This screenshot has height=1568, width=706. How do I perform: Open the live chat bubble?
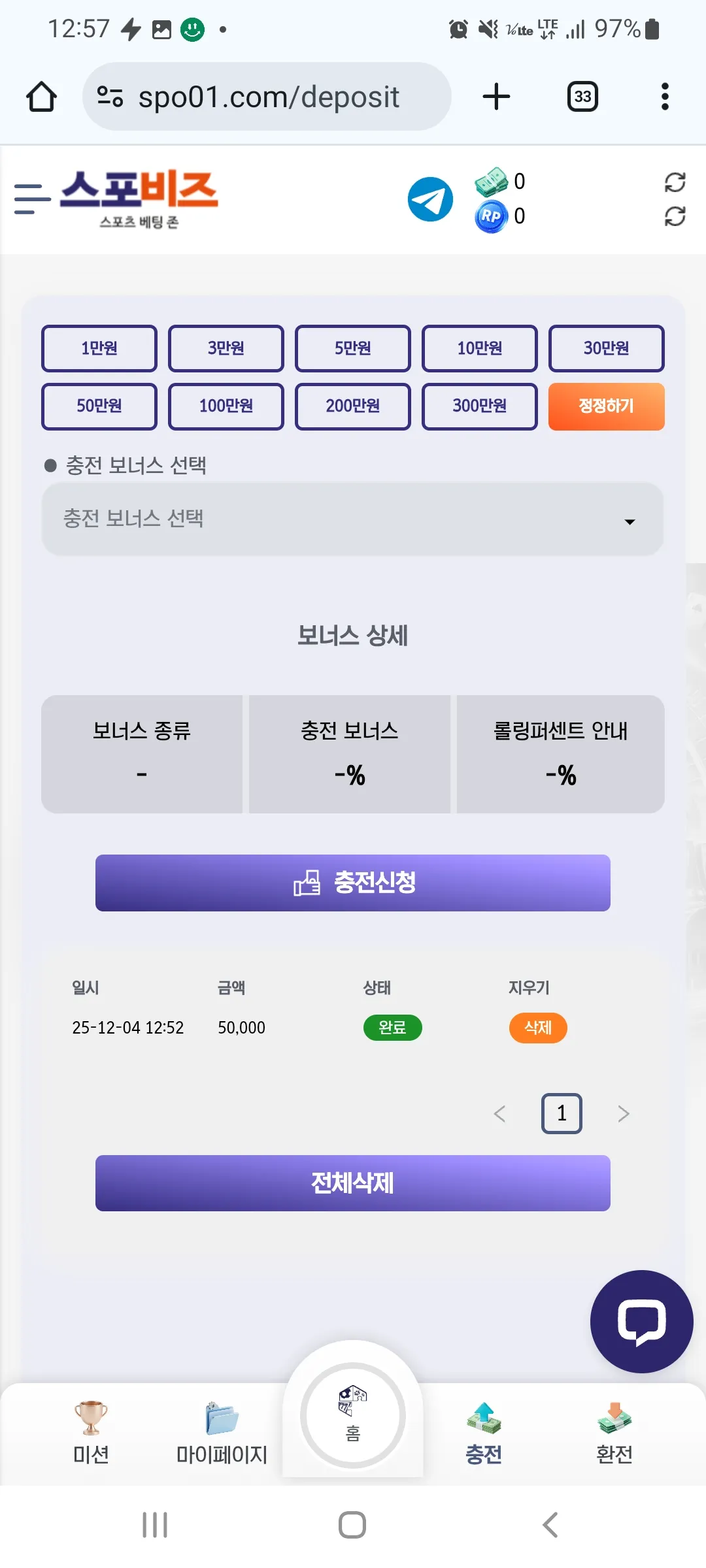pyautogui.click(x=641, y=1322)
